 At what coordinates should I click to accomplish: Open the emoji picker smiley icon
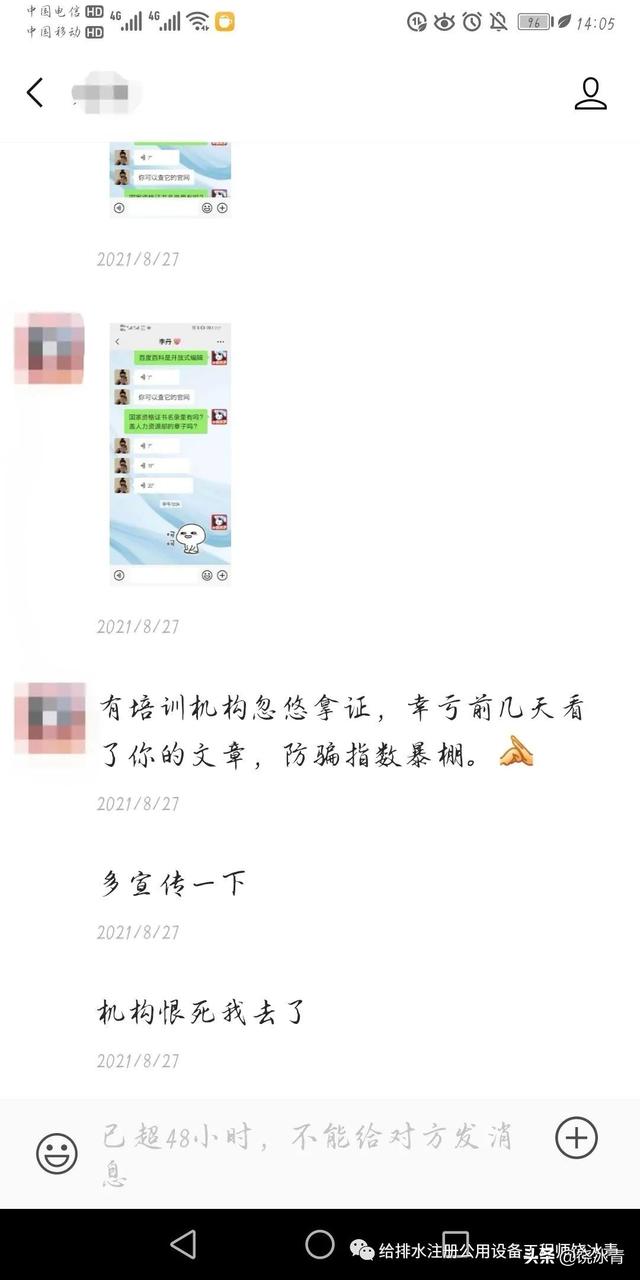[x=57, y=1153]
